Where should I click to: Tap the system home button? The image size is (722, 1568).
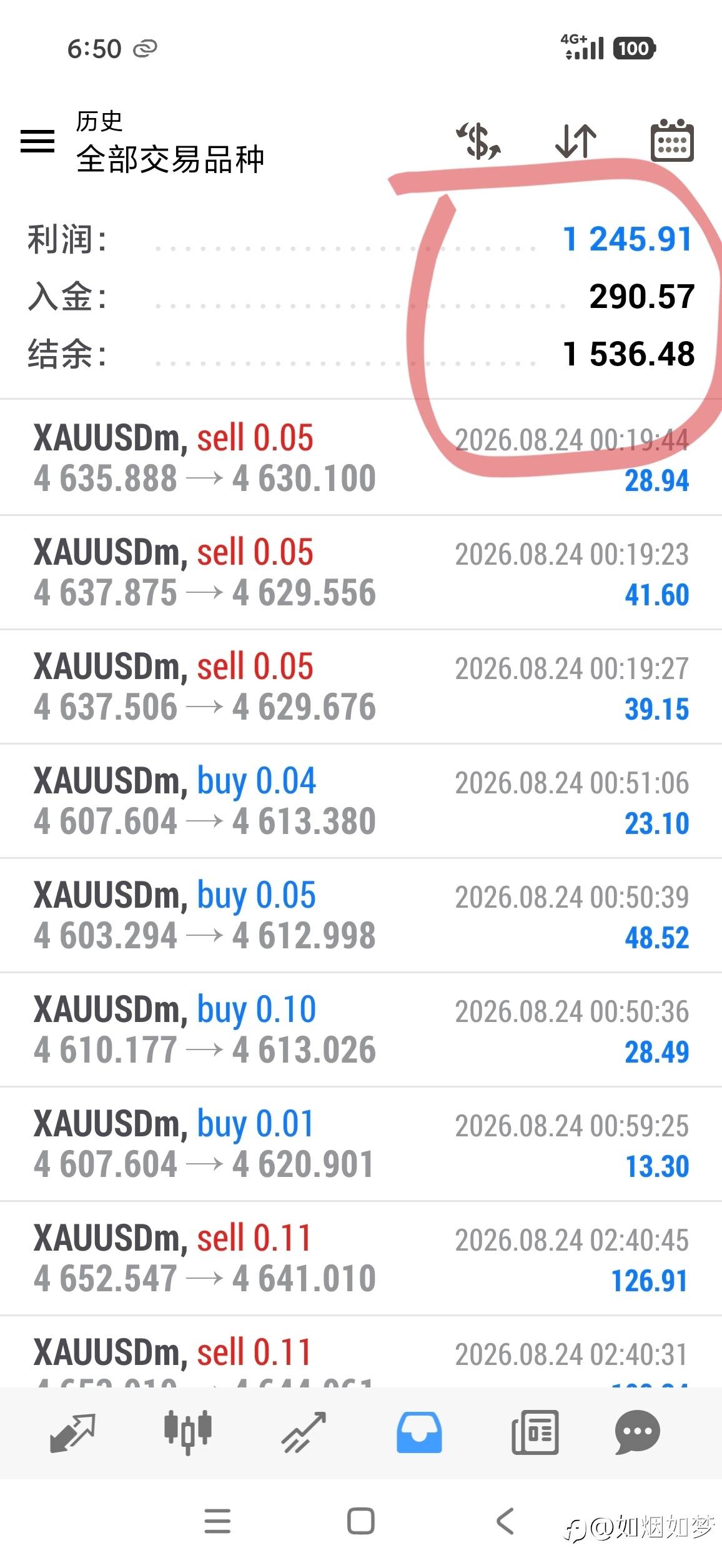tap(361, 1521)
